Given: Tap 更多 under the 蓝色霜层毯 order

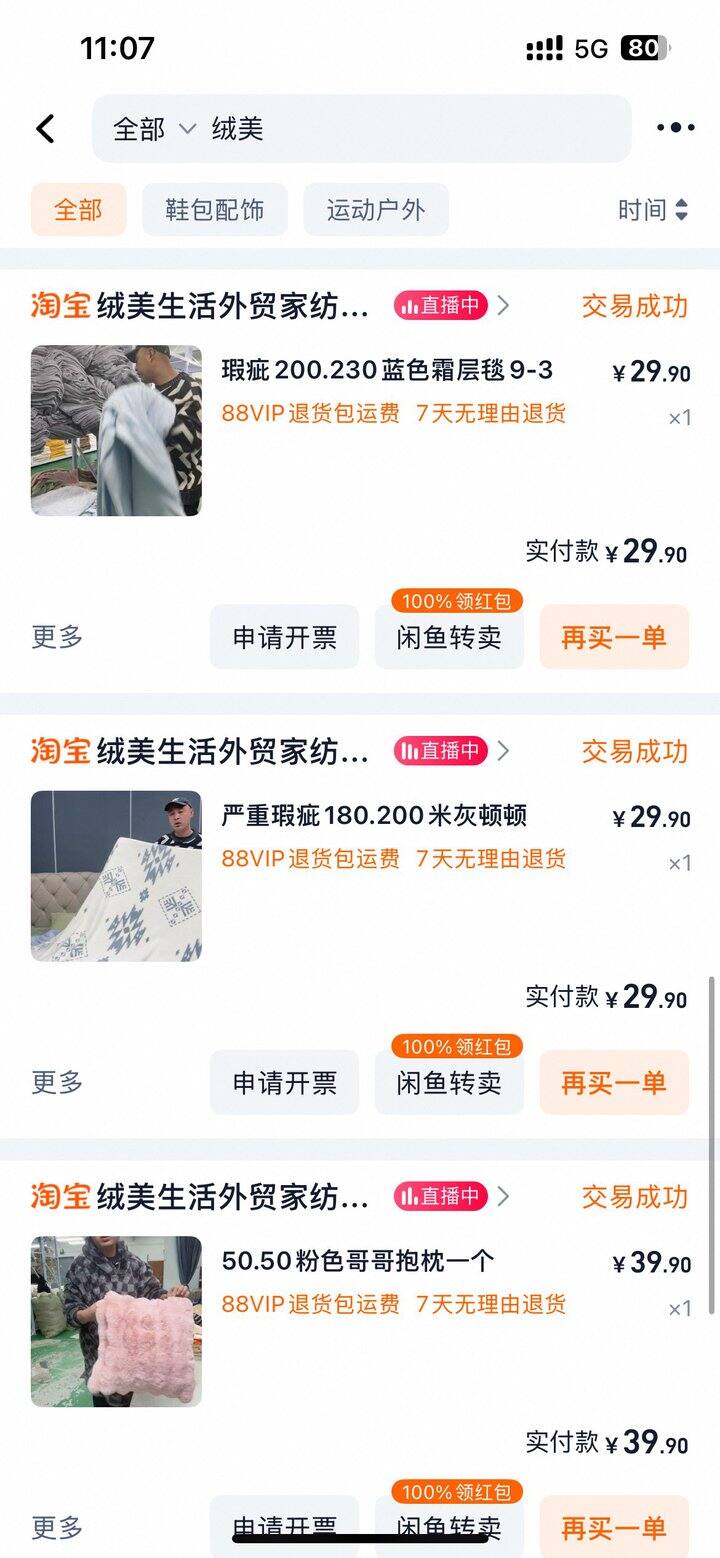Looking at the screenshot, I should 57,637.
